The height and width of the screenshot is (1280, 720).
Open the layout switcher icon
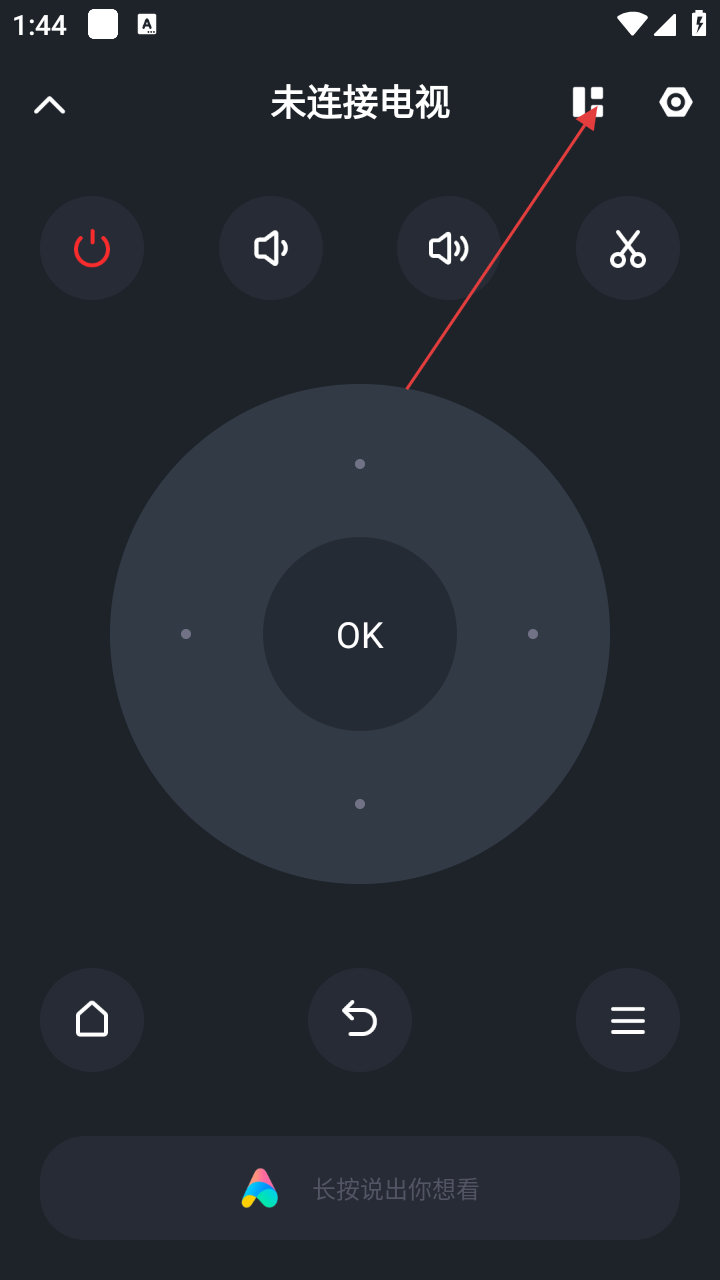pos(587,102)
